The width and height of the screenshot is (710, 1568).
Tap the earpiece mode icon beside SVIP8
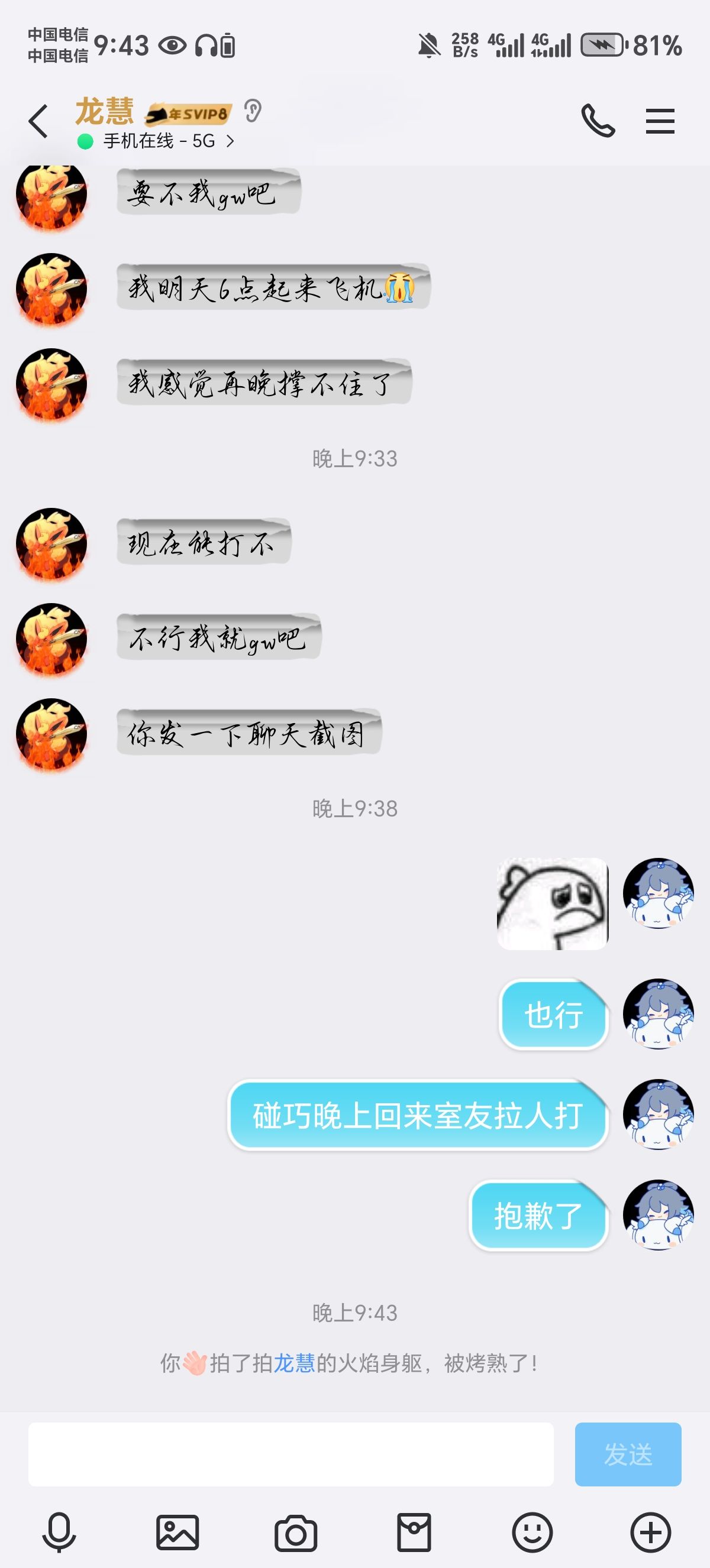click(252, 111)
